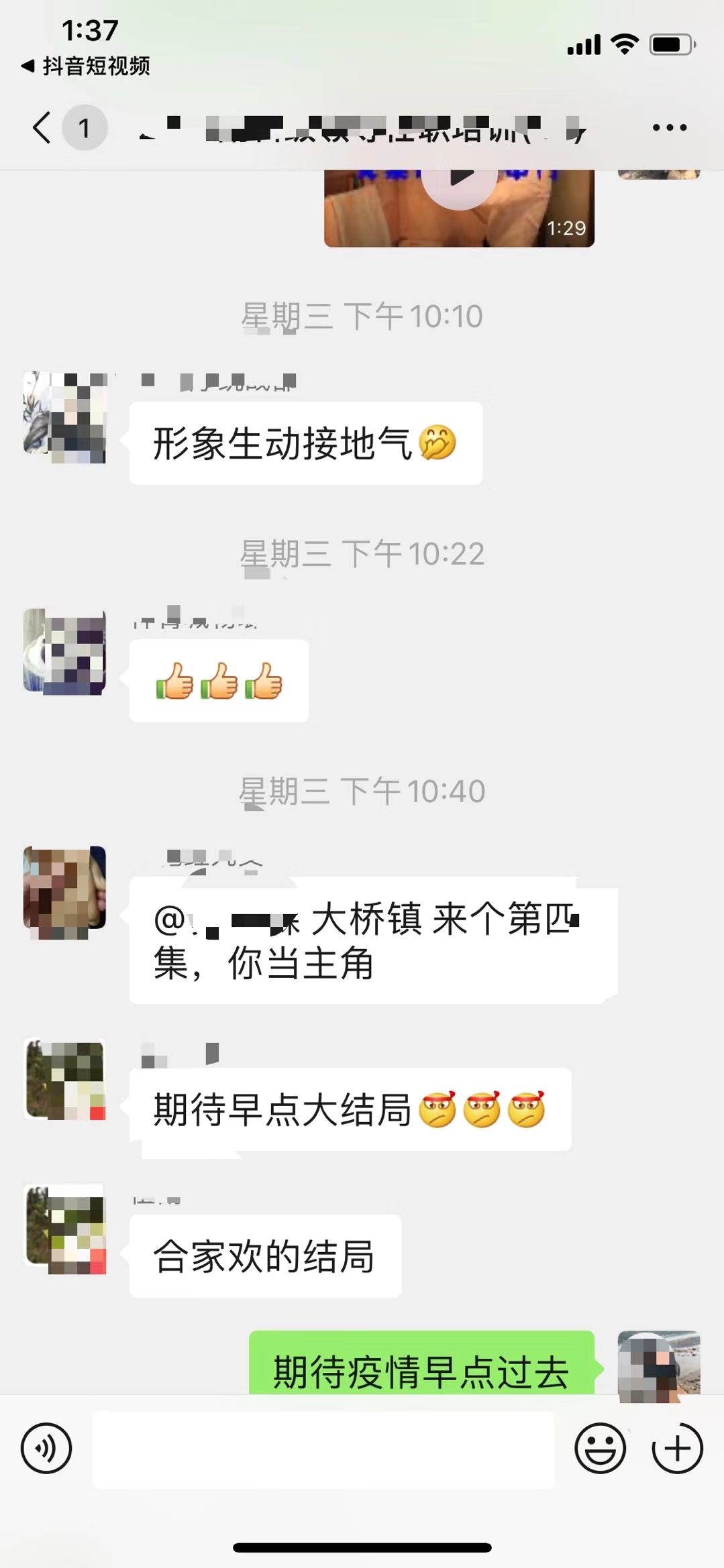The width and height of the screenshot is (724, 1568).
Task: Focus the message text field
Action: 323,1449
